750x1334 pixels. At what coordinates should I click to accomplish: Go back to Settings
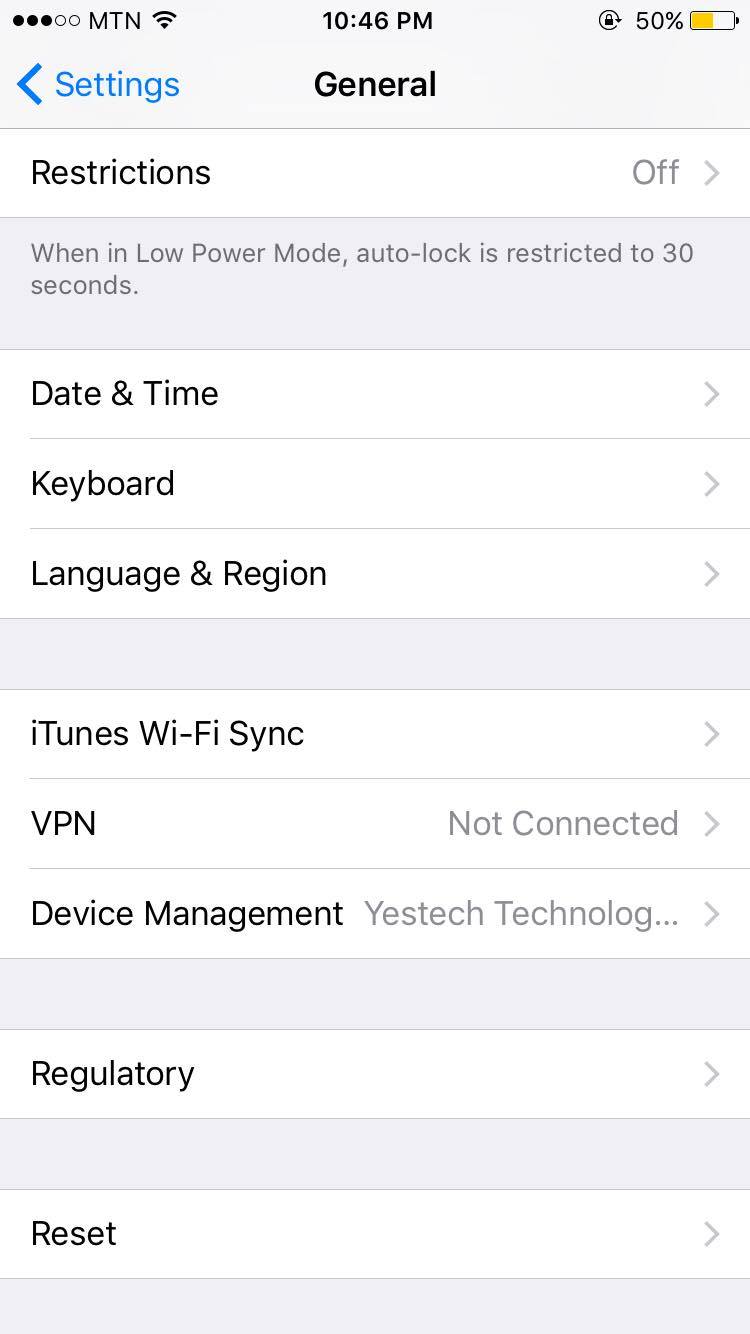click(x=98, y=85)
